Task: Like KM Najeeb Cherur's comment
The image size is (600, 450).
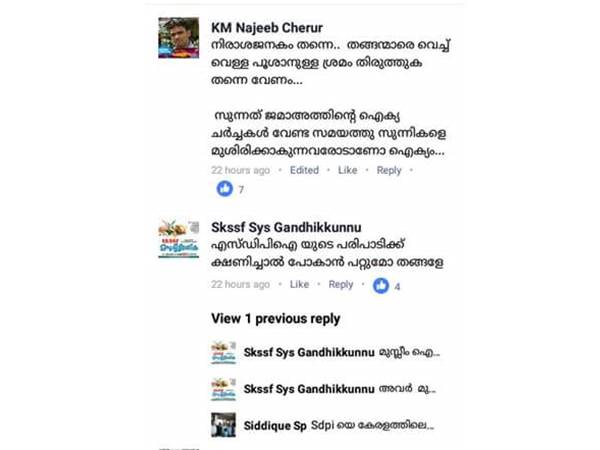Action: coord(347,170)
